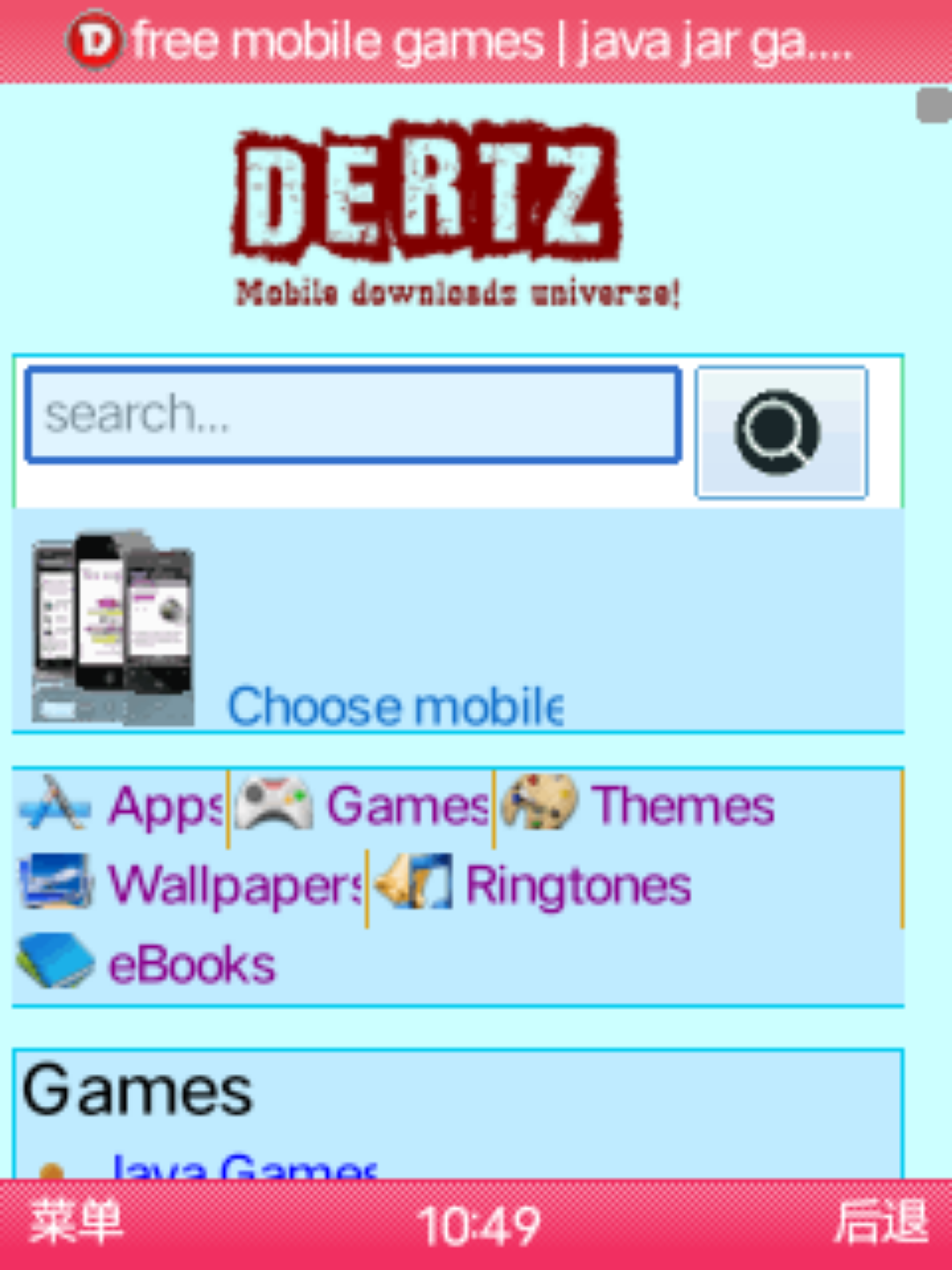The height and width of the screenshot is (1270, 952).
Task: Focus the search text field
Action: (x=353, y=415)
